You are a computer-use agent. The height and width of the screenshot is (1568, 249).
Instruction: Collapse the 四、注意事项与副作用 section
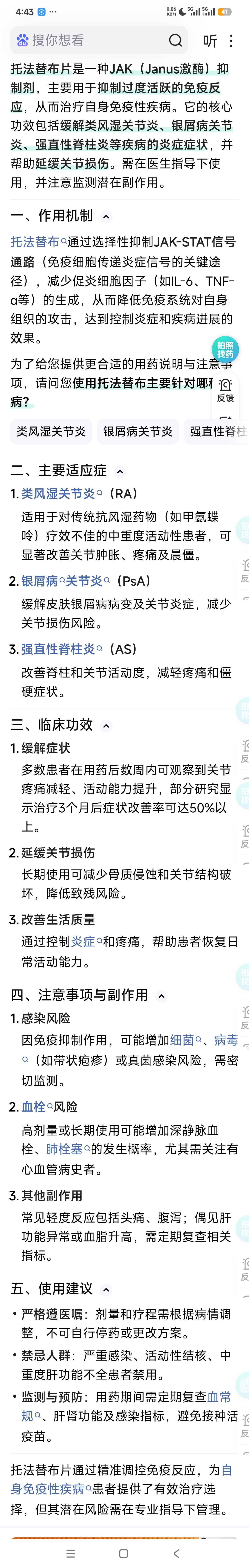click(161, 996)
